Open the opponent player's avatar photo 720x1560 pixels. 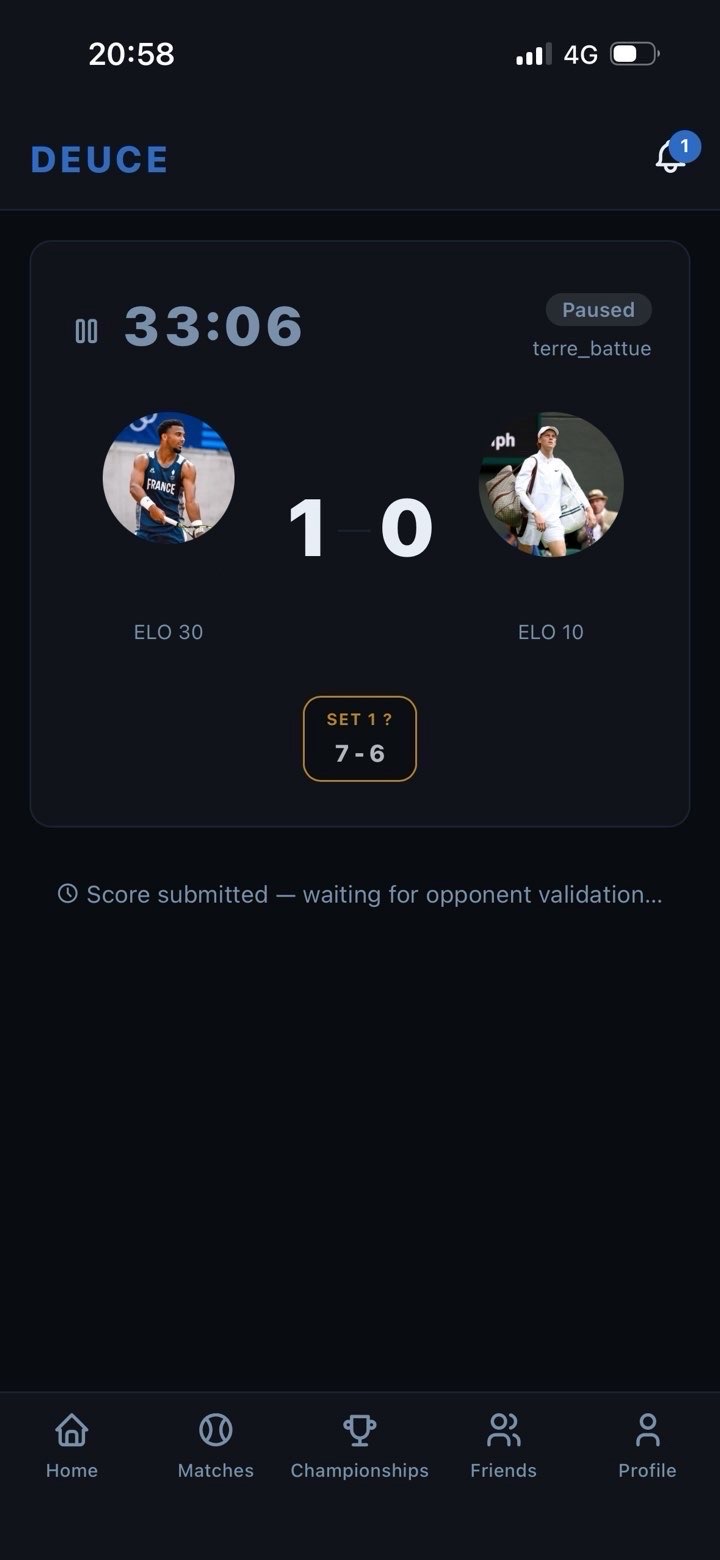[x=550, y=485]
